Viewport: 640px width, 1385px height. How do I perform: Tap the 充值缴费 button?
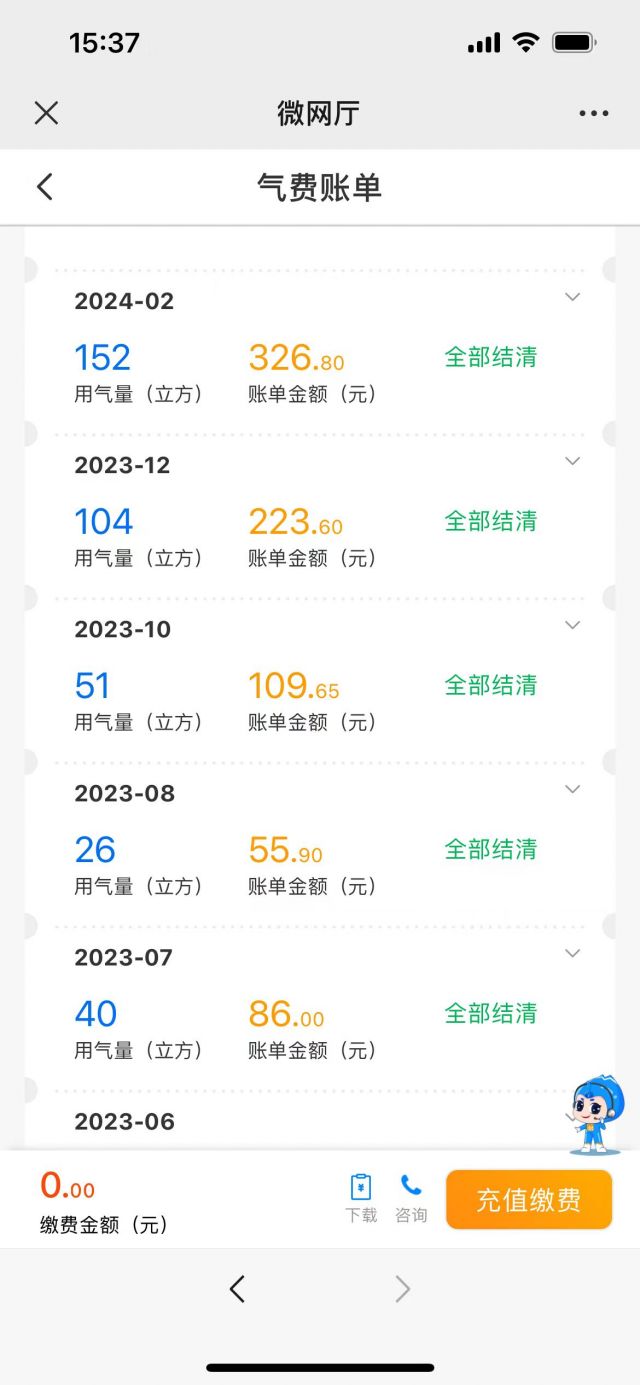point(528,1199)
